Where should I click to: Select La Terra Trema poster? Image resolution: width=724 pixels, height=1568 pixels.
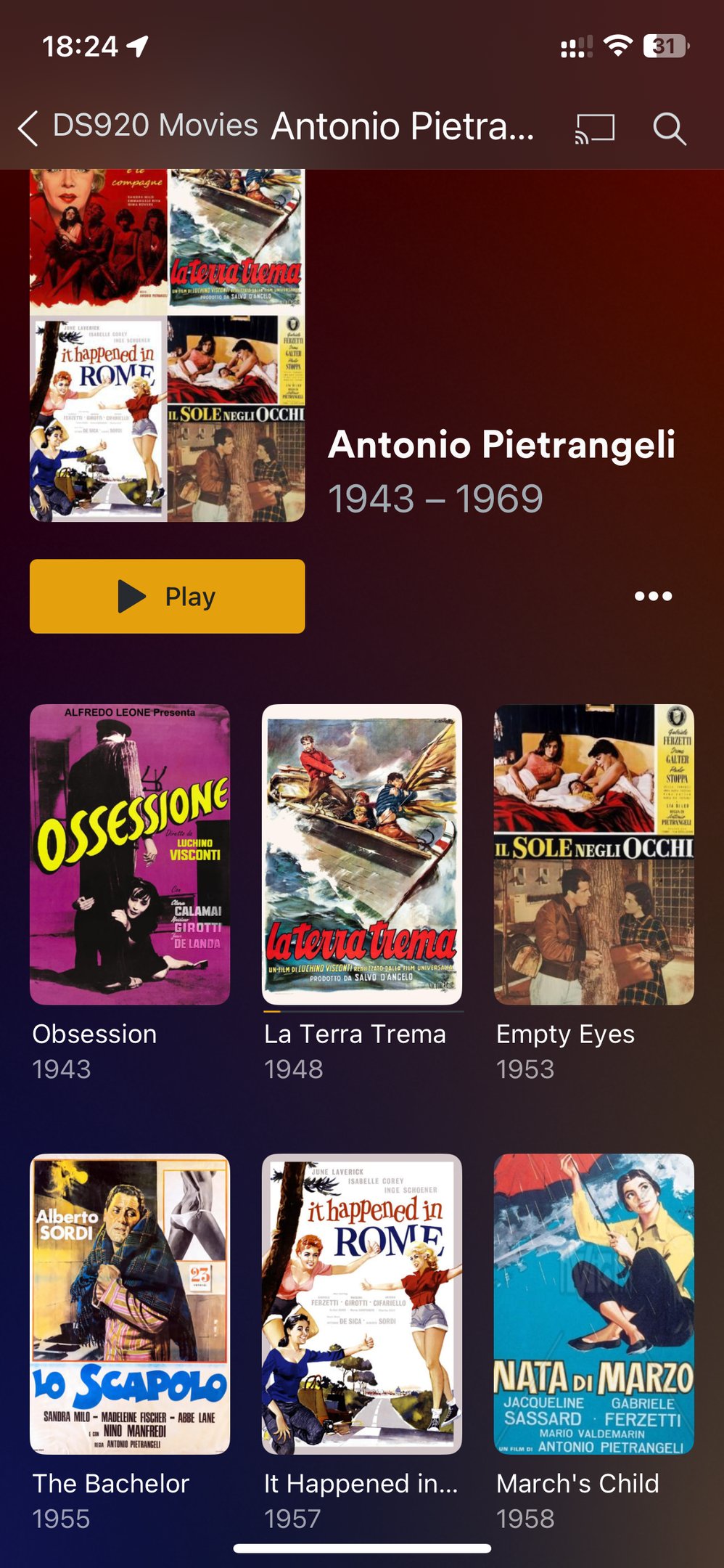[x=362, y=854]
